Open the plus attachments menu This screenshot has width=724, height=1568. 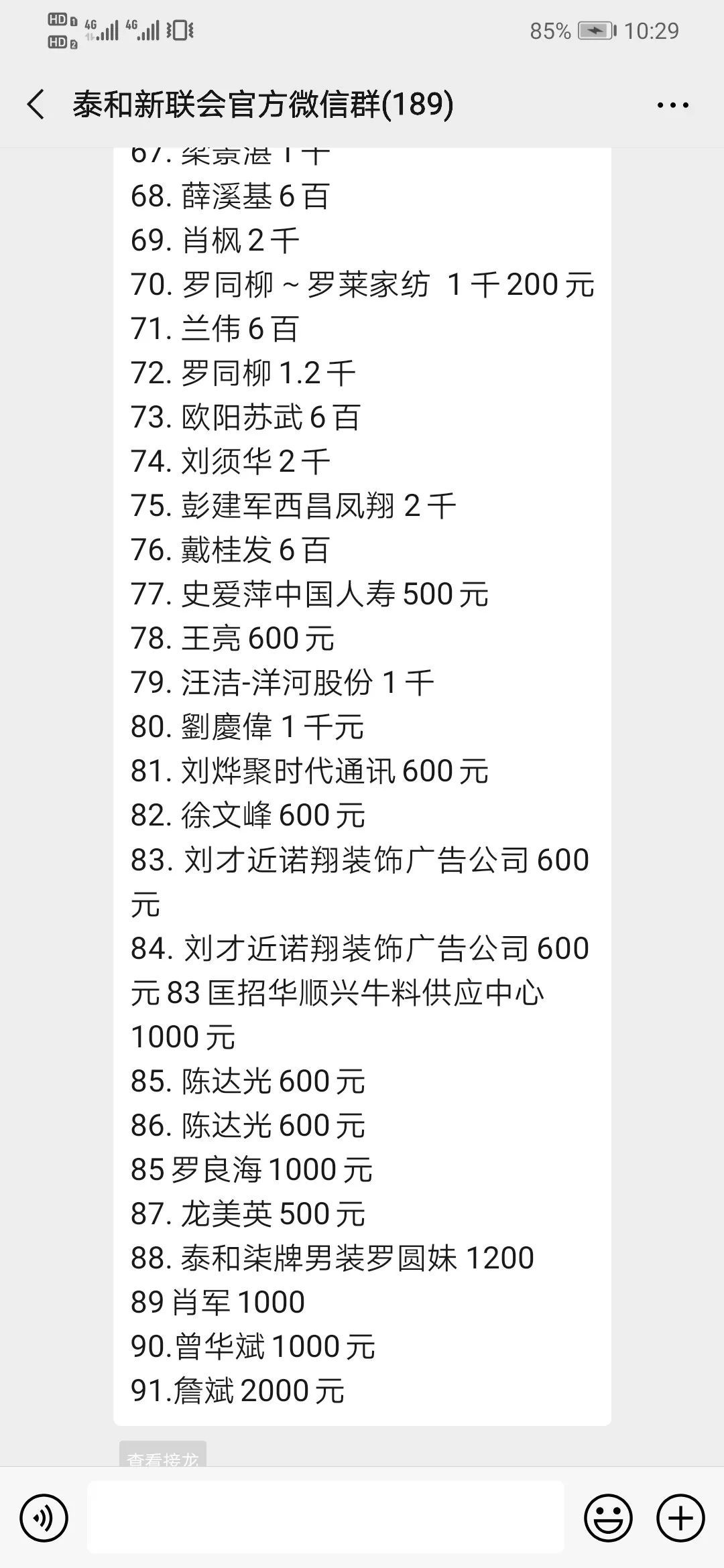(x=680, y=1518)
